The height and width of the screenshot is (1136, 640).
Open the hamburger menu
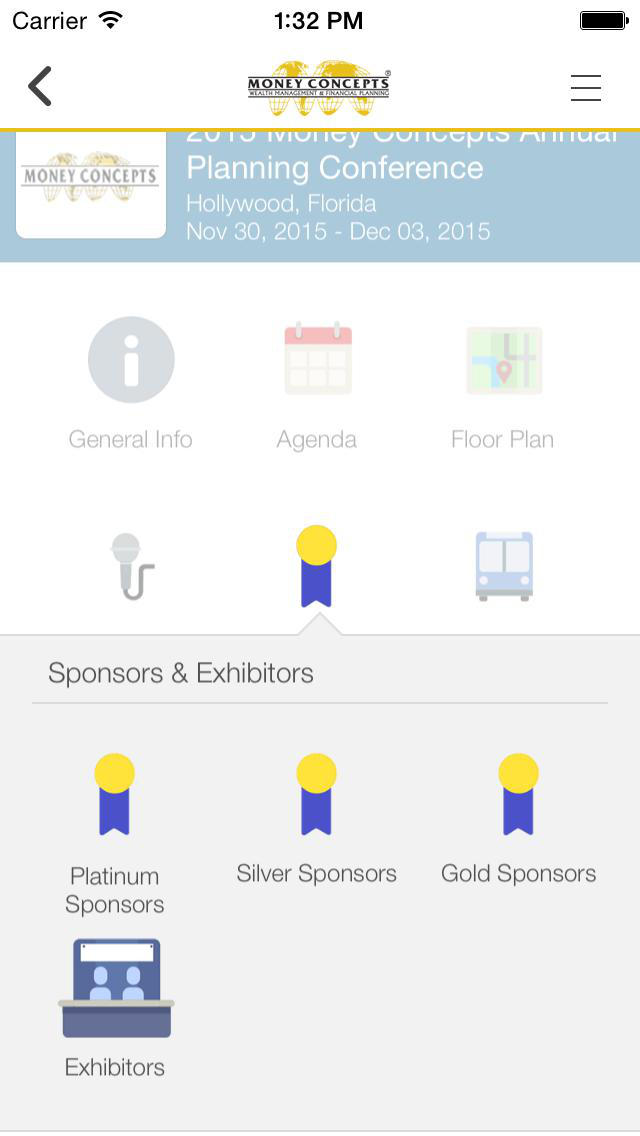point(586,88)
